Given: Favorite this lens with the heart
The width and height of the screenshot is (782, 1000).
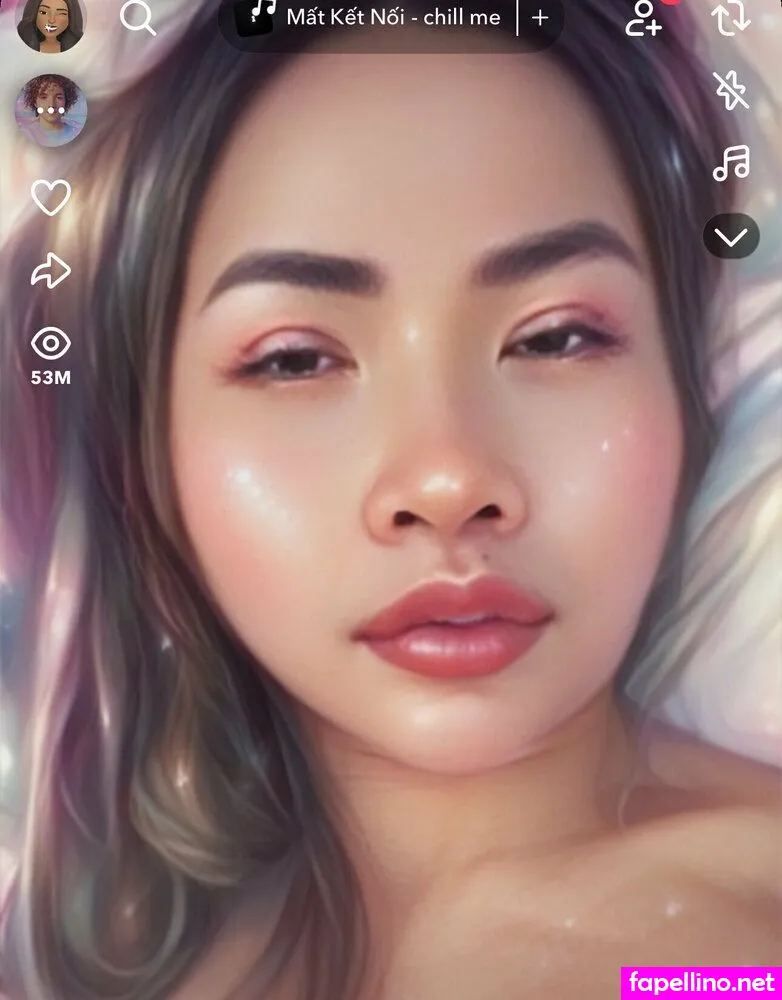Looking at the screenshot, I should click(51, 197).
